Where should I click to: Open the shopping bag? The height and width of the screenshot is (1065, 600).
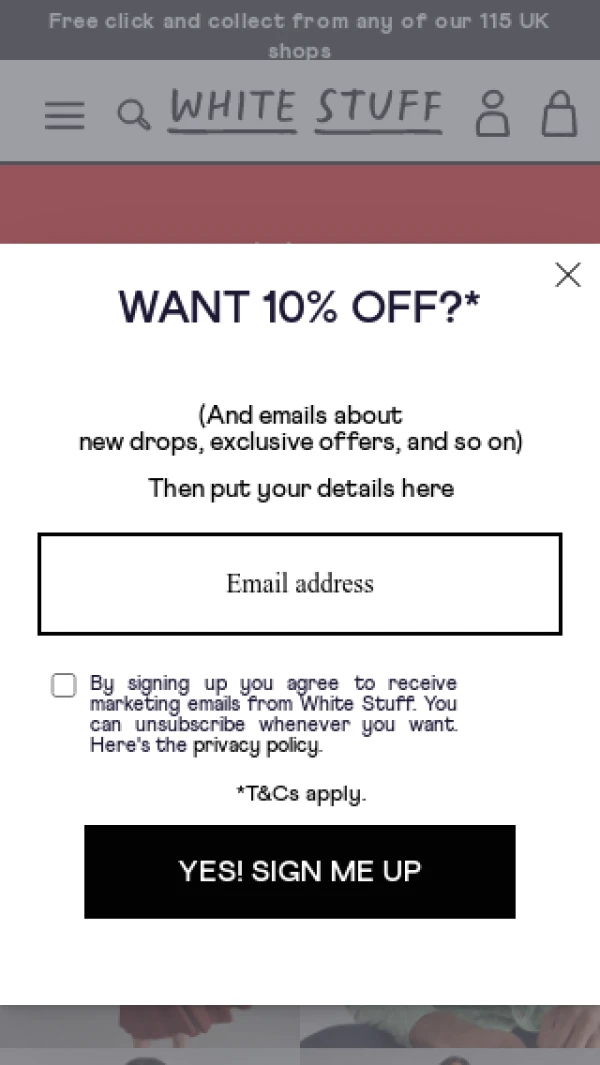point(559,113)
